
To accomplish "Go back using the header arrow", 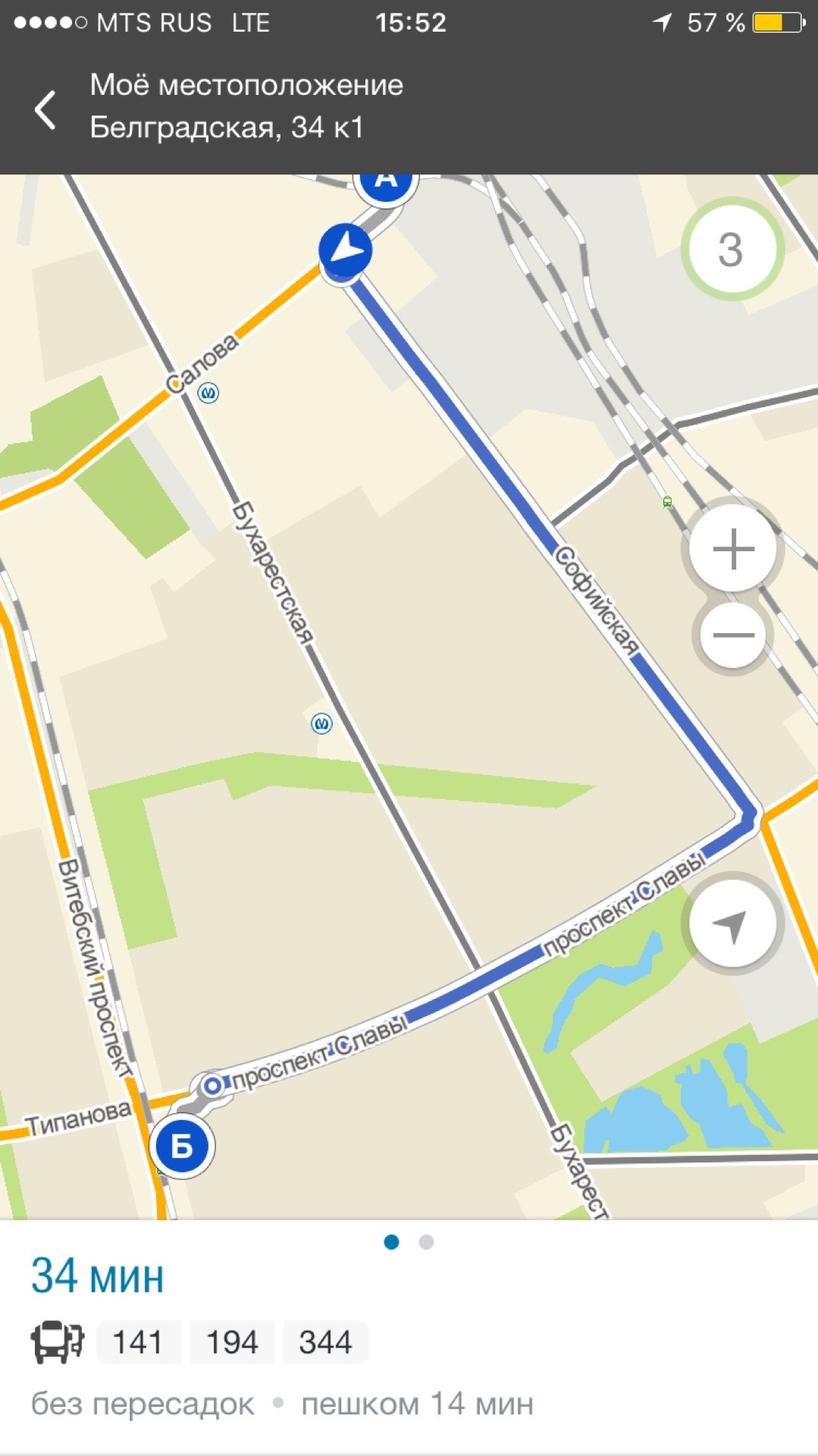I will click(x=45, y=110).
